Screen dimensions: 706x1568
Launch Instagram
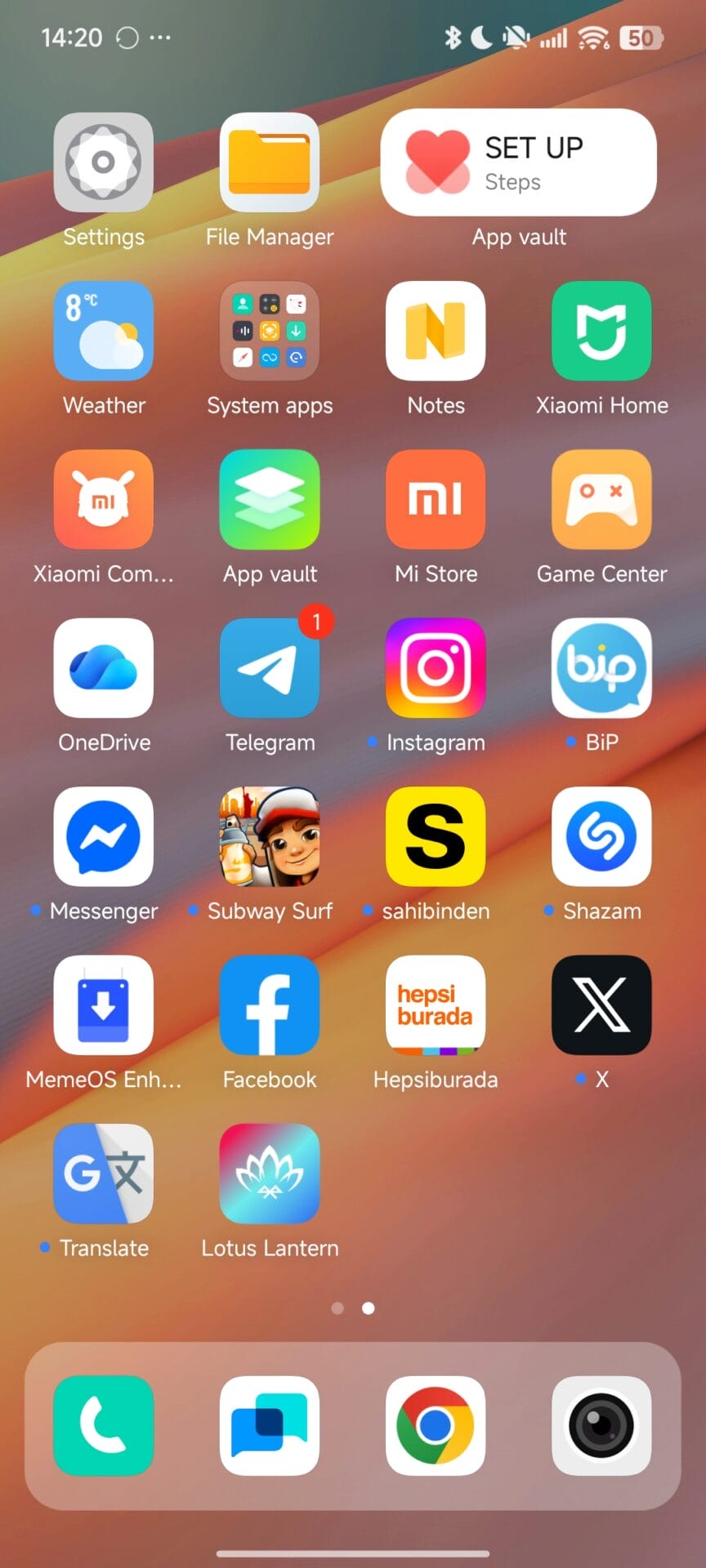(436, 668)
